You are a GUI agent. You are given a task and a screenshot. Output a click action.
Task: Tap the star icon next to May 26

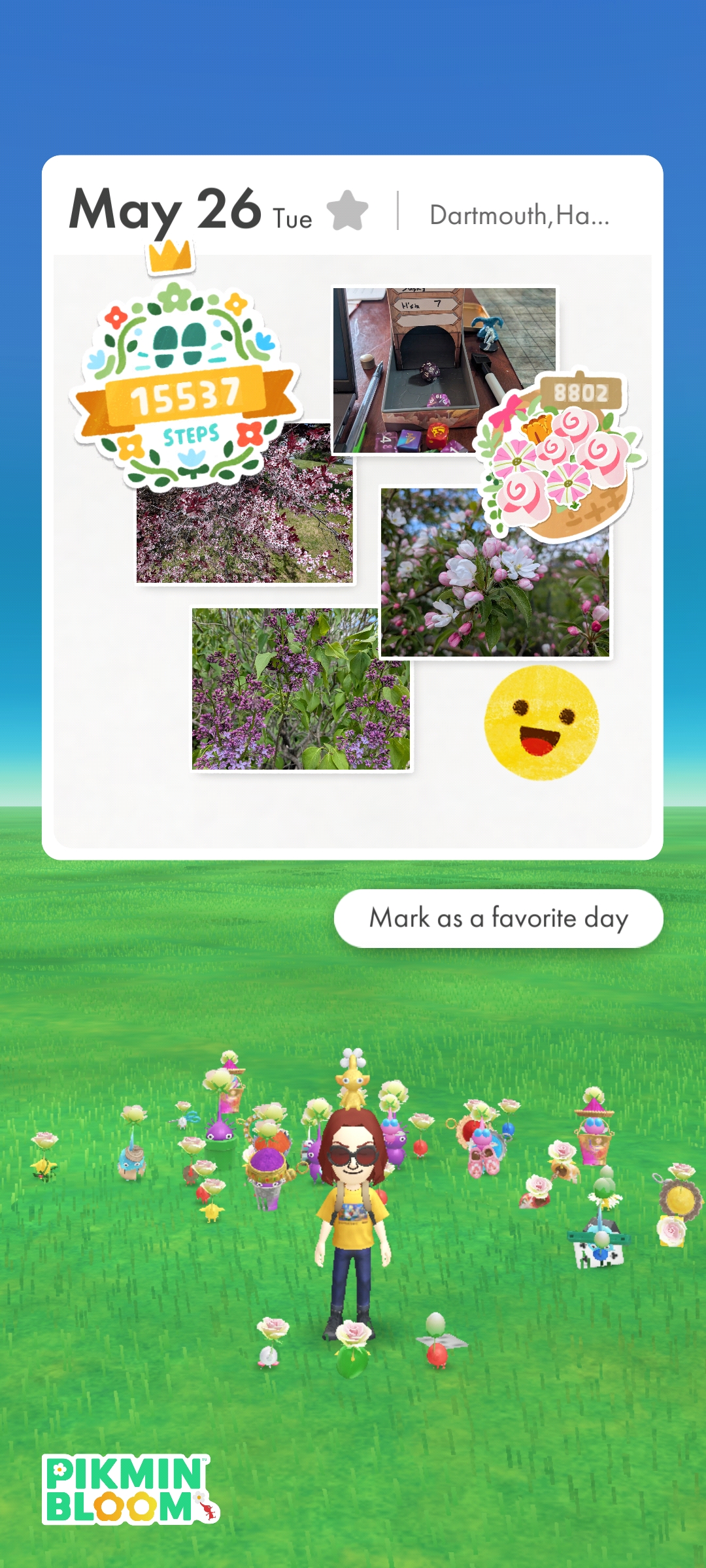[x=347, y=210]
